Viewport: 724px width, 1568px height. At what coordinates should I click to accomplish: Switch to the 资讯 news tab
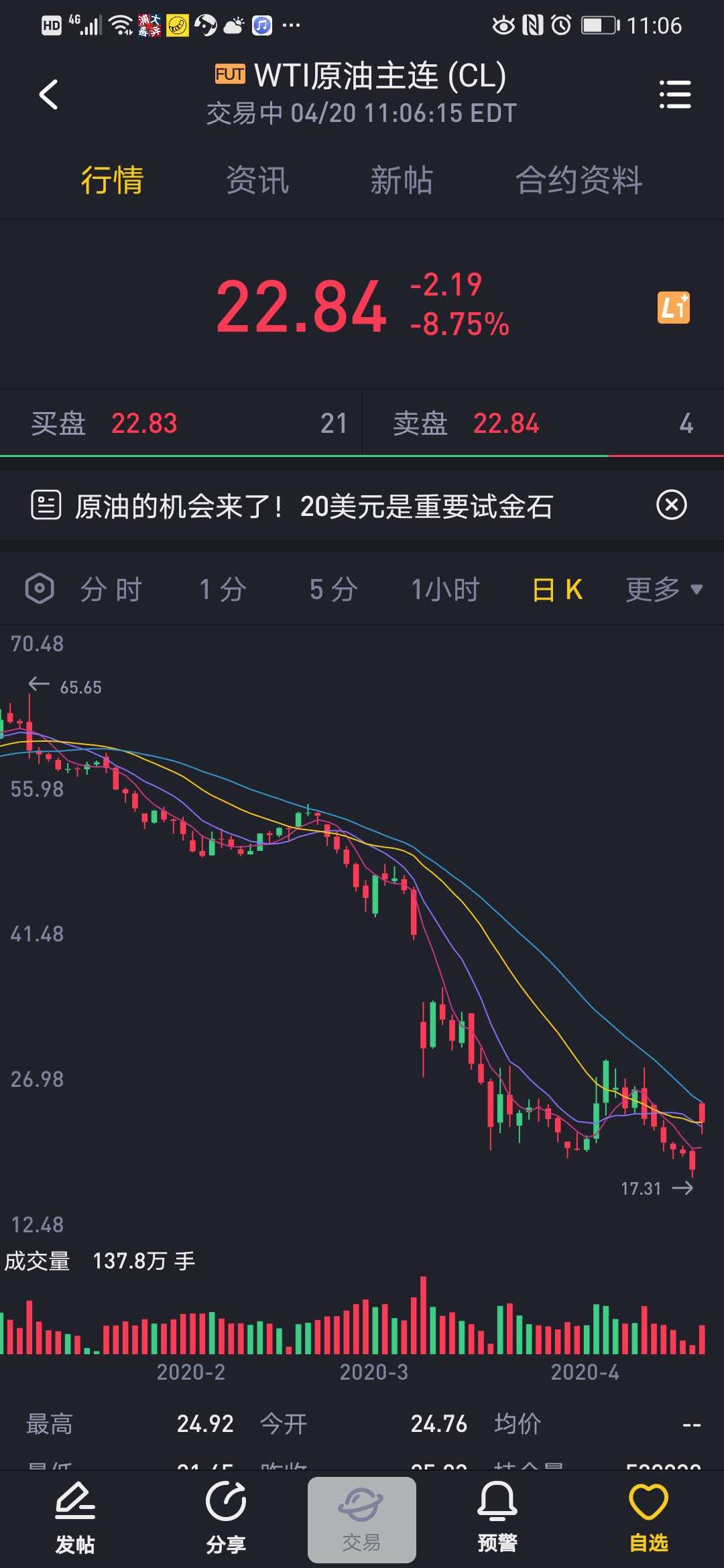[x=257, y=180]
